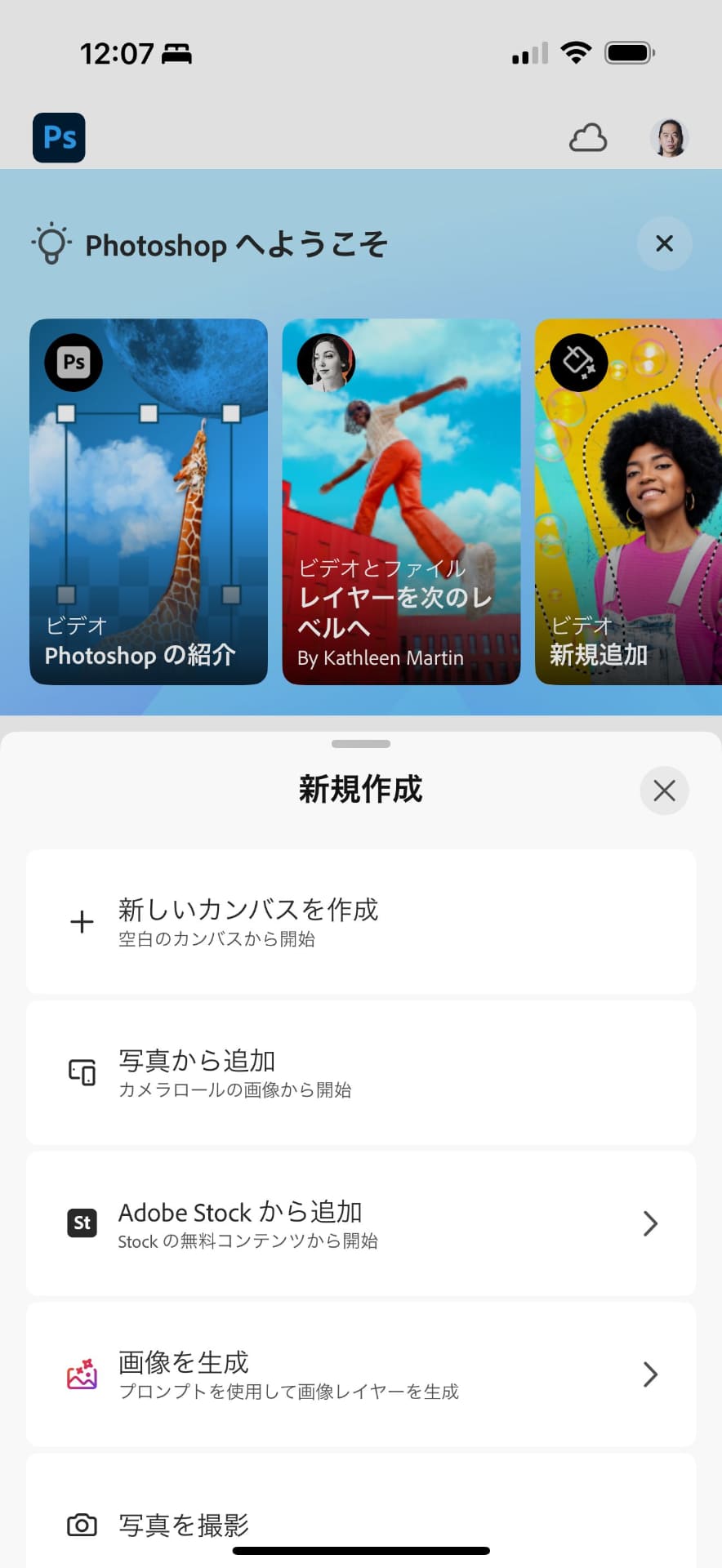This screenshot has width=722, height=1568.
Task: Click the Photoshop app logo icon
Action: point(58,138)
